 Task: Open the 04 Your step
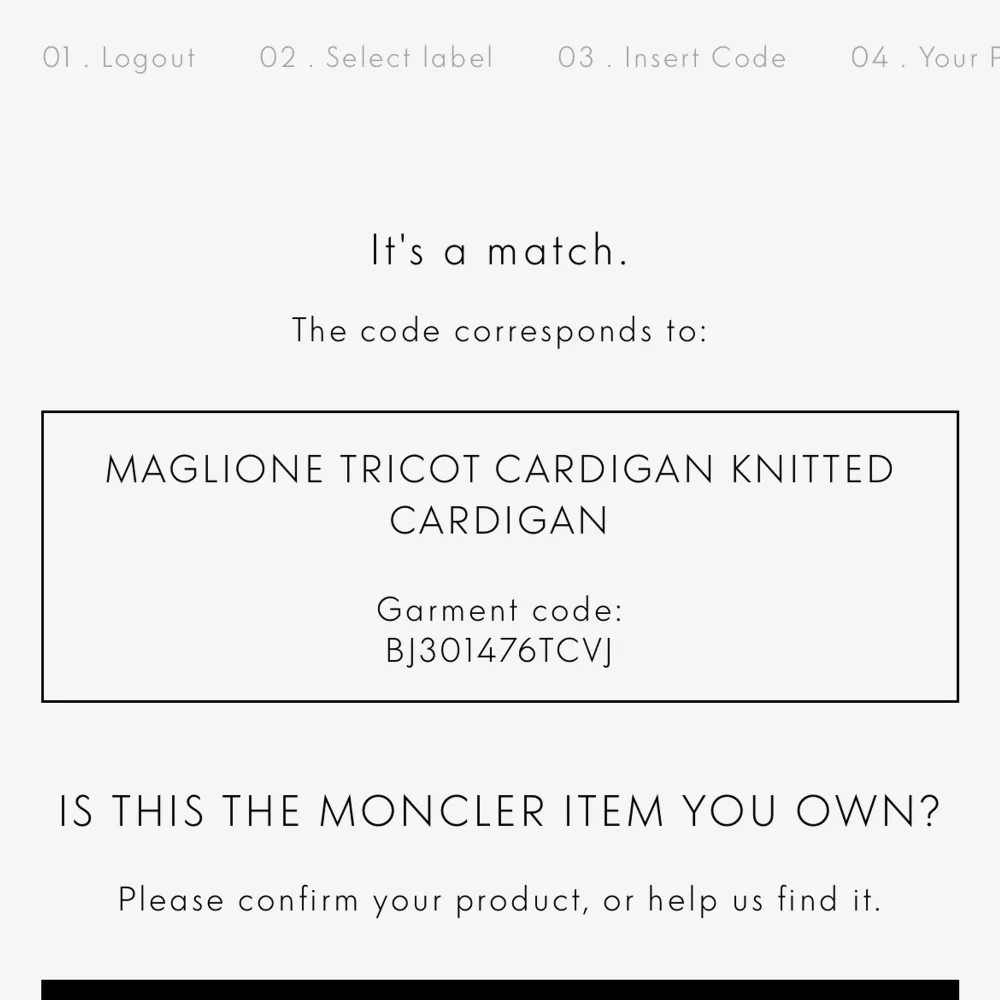coord(924,58)
